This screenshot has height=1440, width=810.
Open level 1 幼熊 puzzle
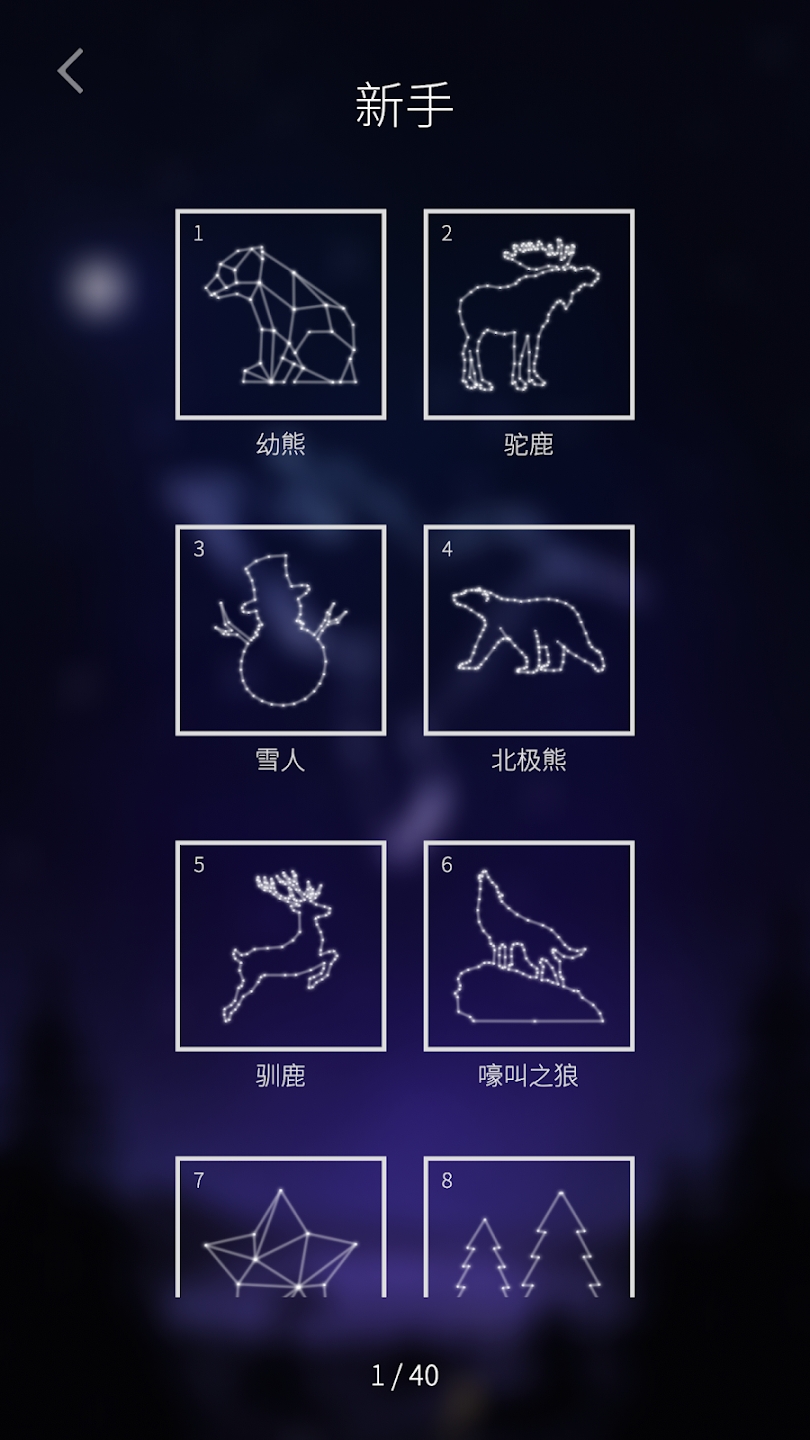281,314
